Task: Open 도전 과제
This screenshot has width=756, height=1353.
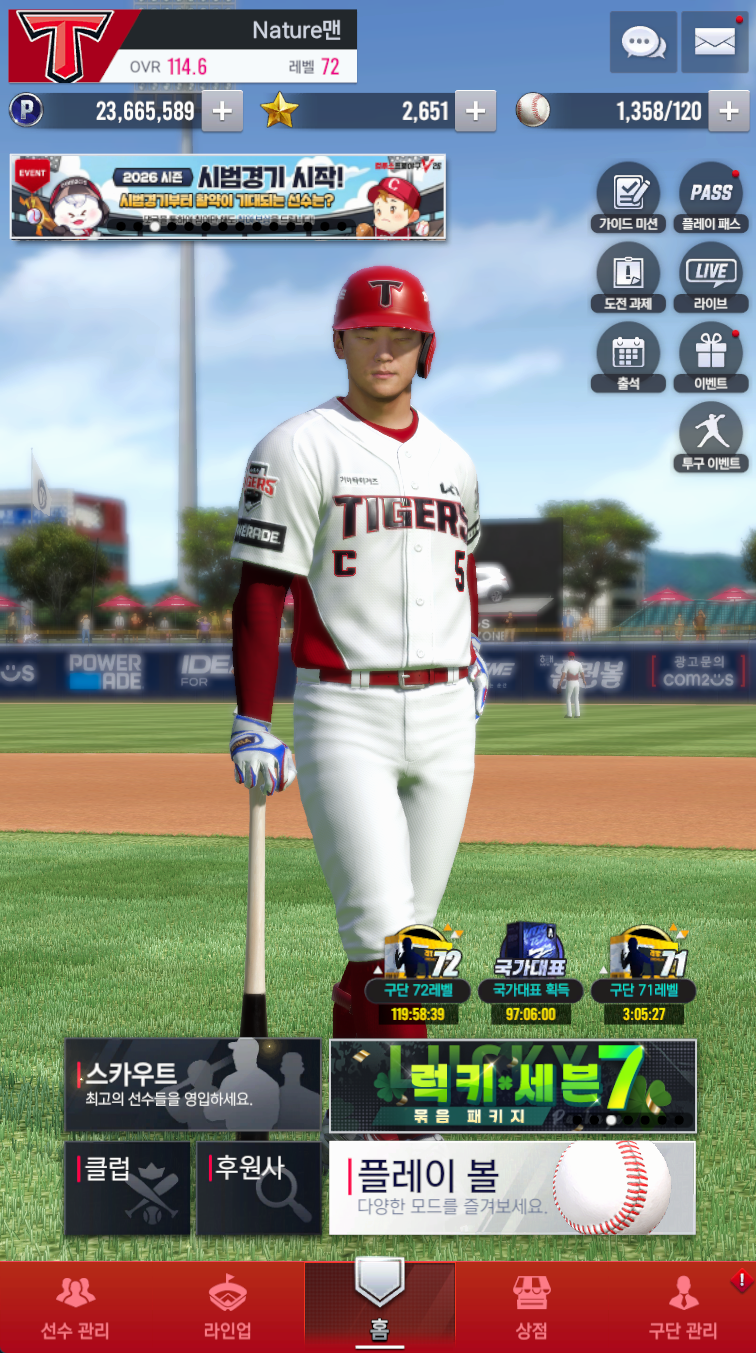Action: [628, 277]
